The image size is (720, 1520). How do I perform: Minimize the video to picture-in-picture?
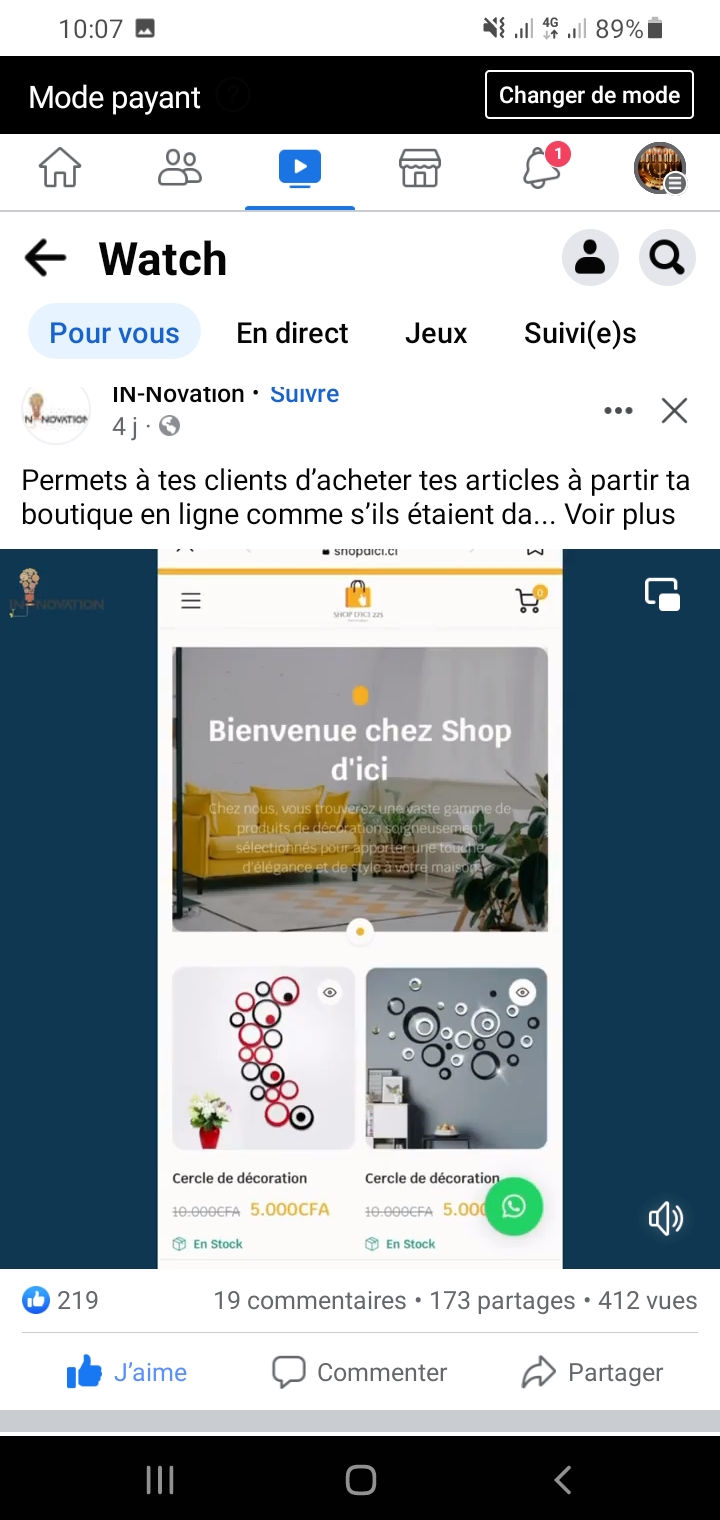tap(663, 594)
